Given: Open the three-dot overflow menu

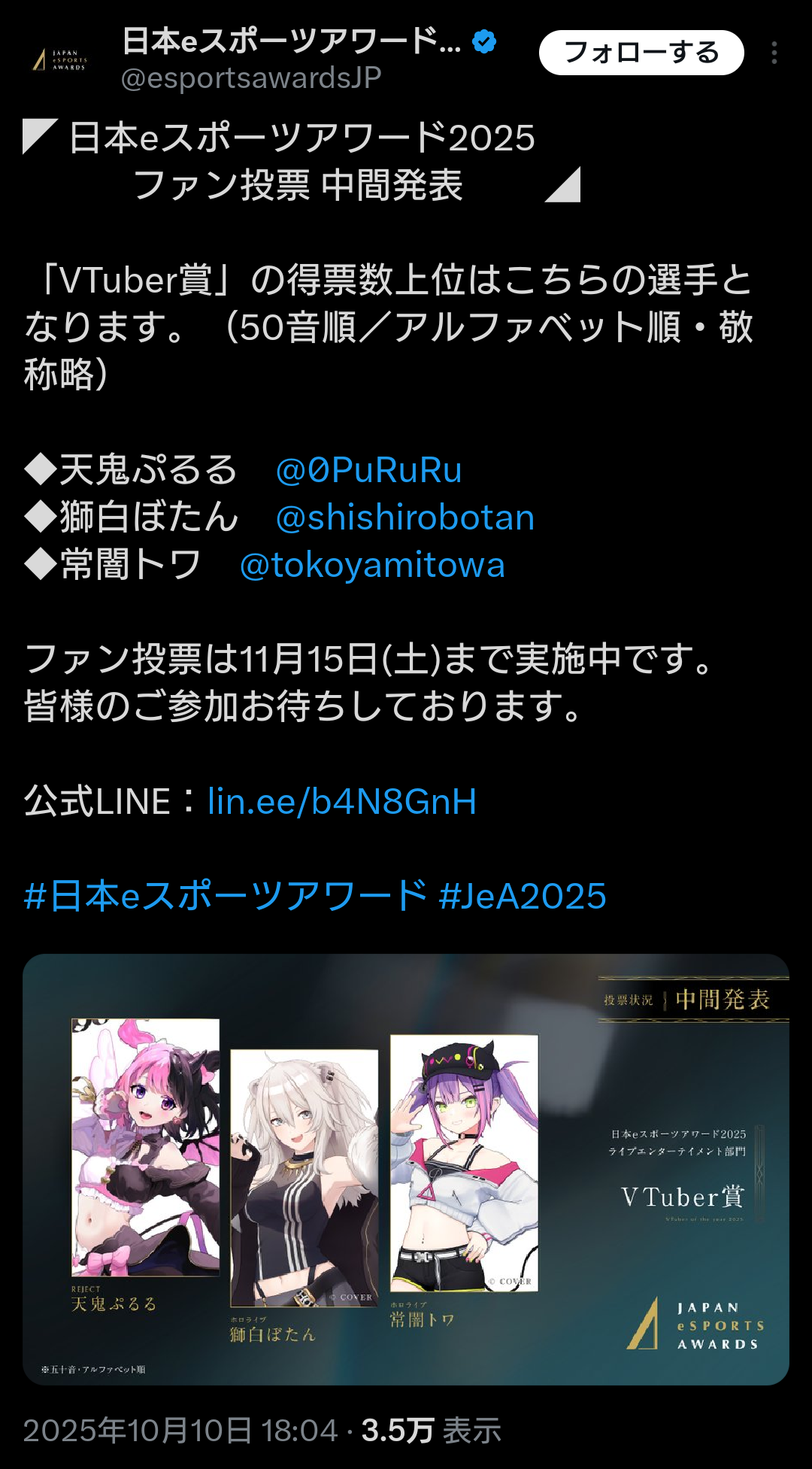Looking at the screenshot, I should click(x=774, y=53).
